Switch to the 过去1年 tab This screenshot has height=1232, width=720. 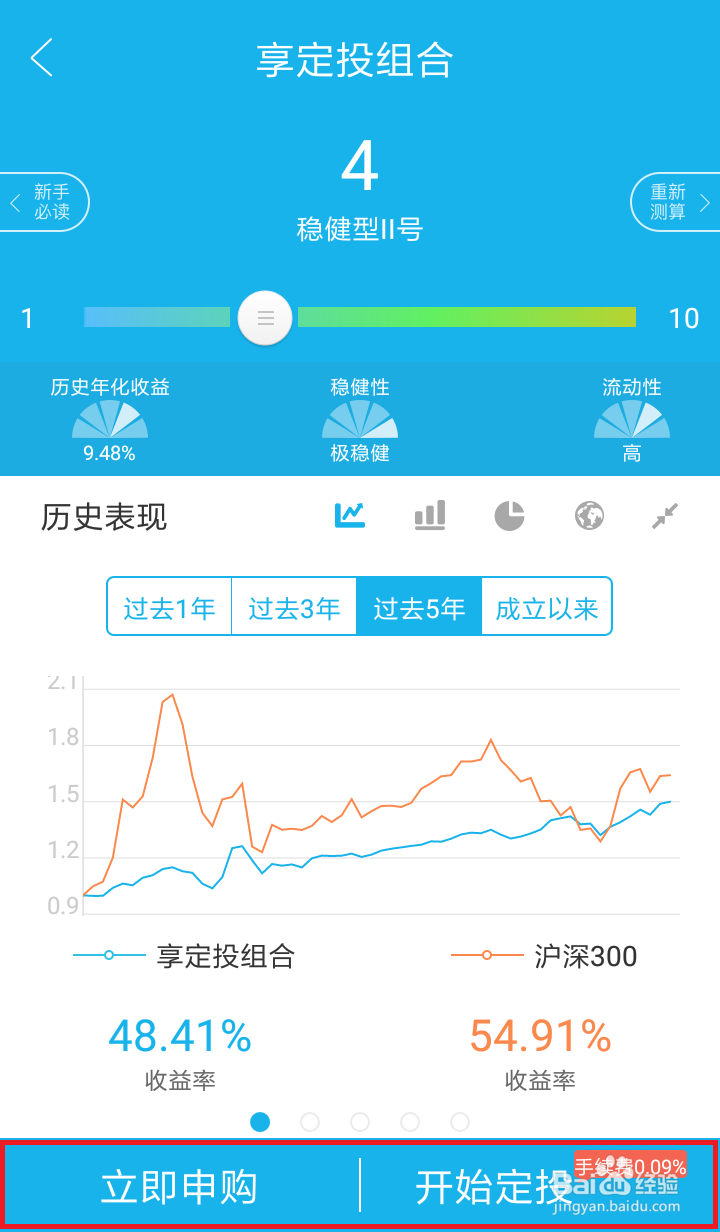click(169, 606)
